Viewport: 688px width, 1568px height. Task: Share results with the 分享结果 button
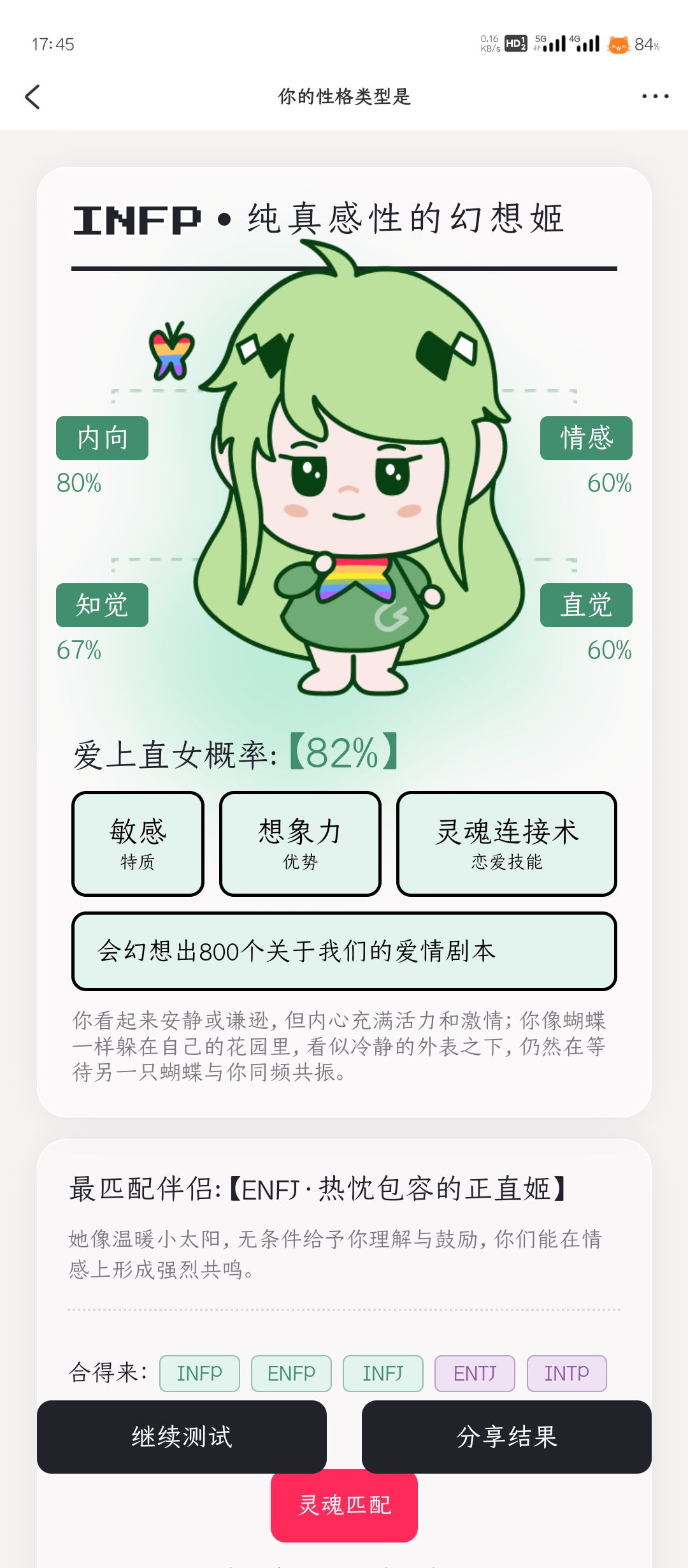click(506, 1437)
